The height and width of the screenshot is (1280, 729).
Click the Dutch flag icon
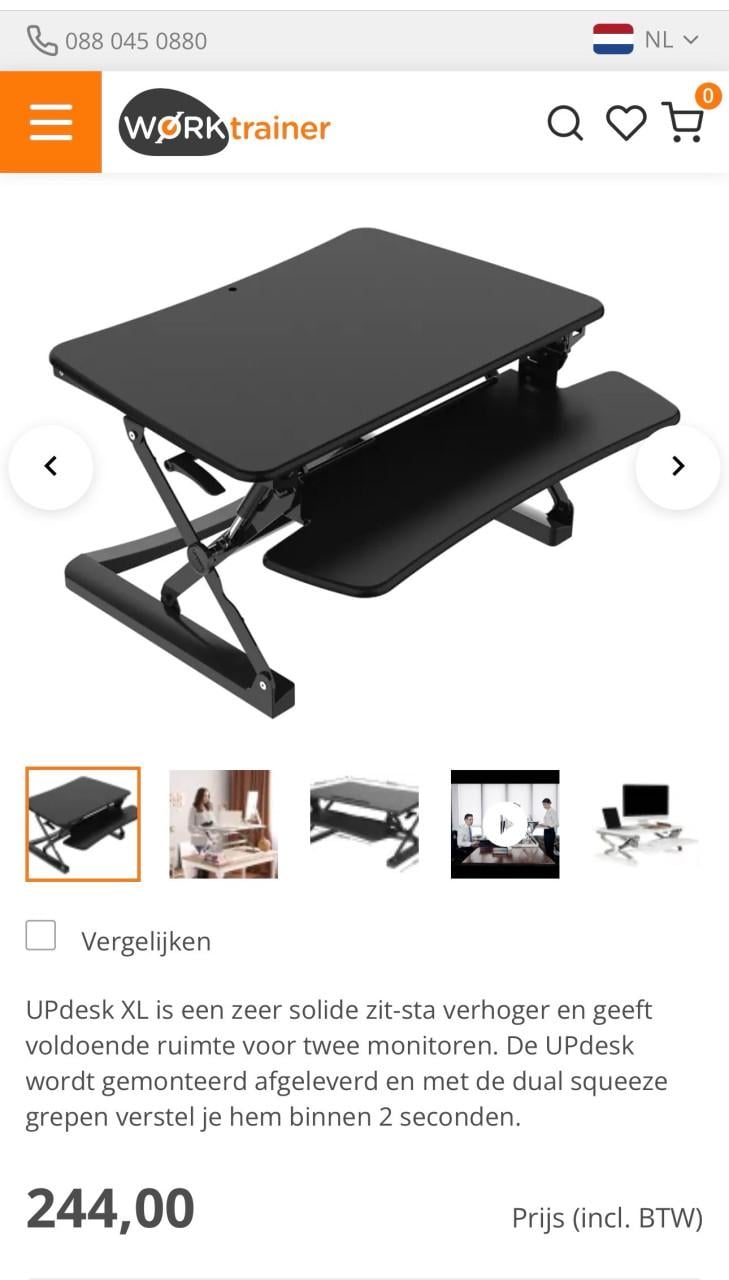(x=613, y=39)
